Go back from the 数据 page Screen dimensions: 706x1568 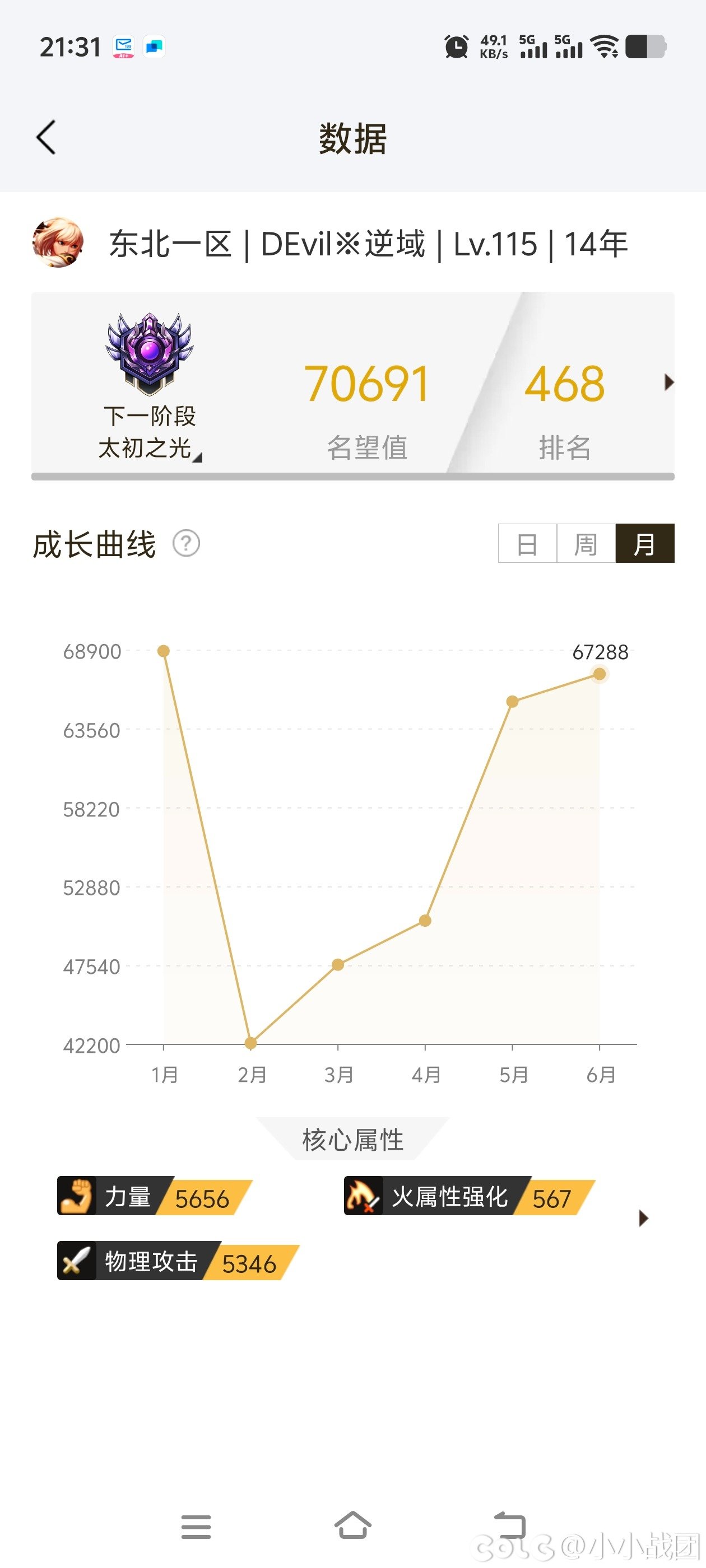tap(47, 138)
